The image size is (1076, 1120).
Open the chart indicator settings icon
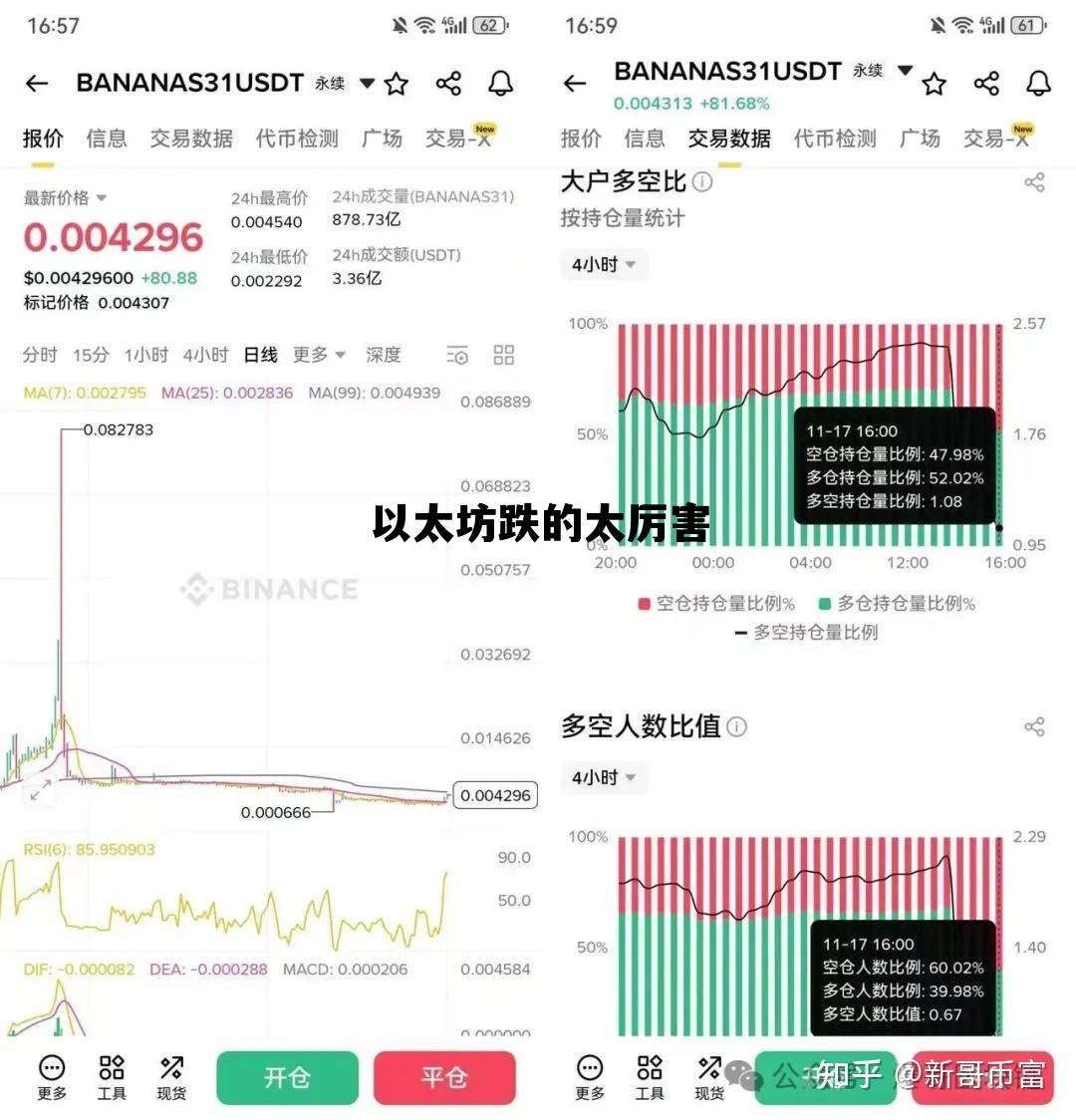(456, 355)
